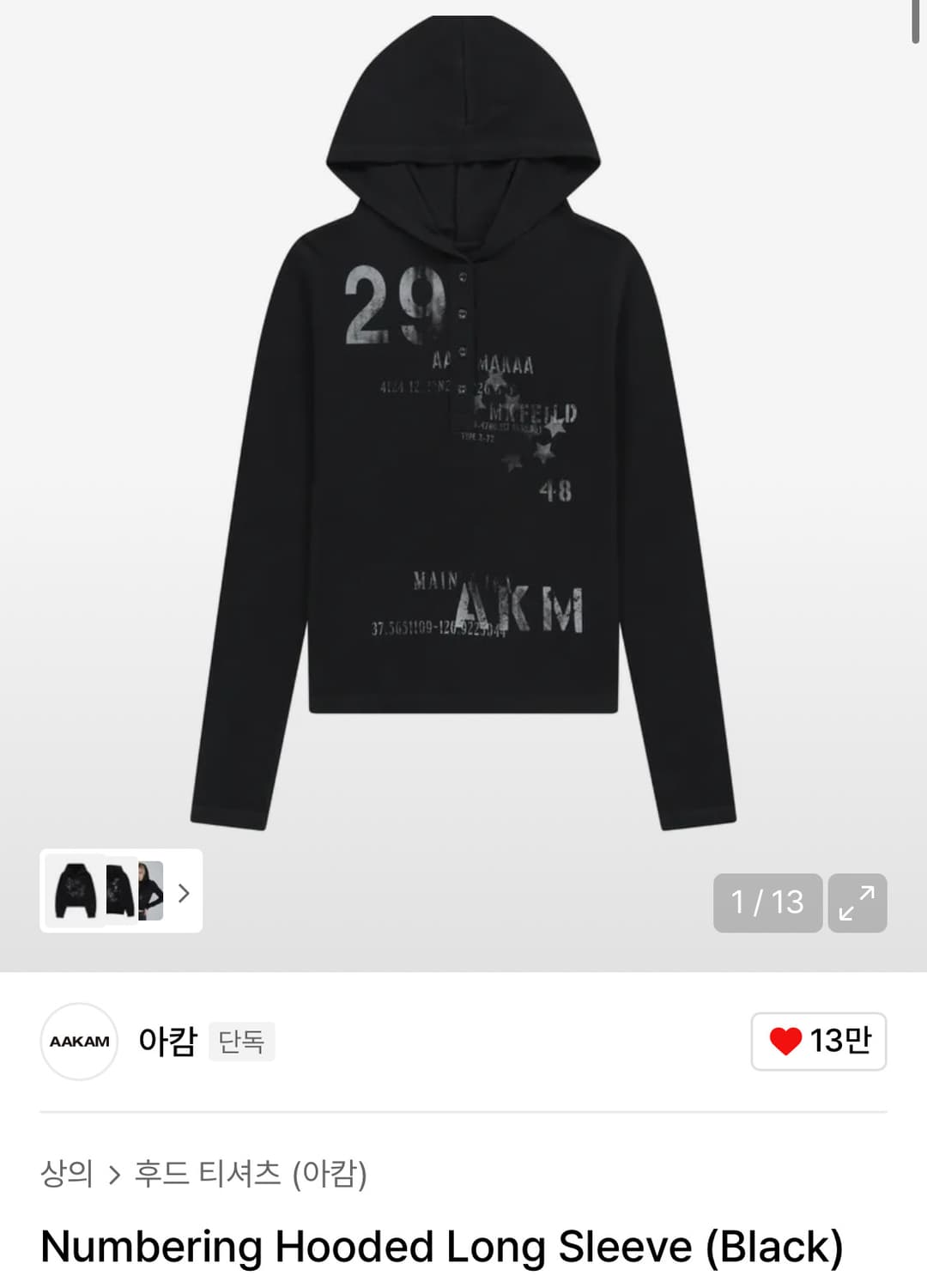927x1288 pixels.
Task: Tap the fullscreen expand icon on the product image
Action: coord(857,902)
